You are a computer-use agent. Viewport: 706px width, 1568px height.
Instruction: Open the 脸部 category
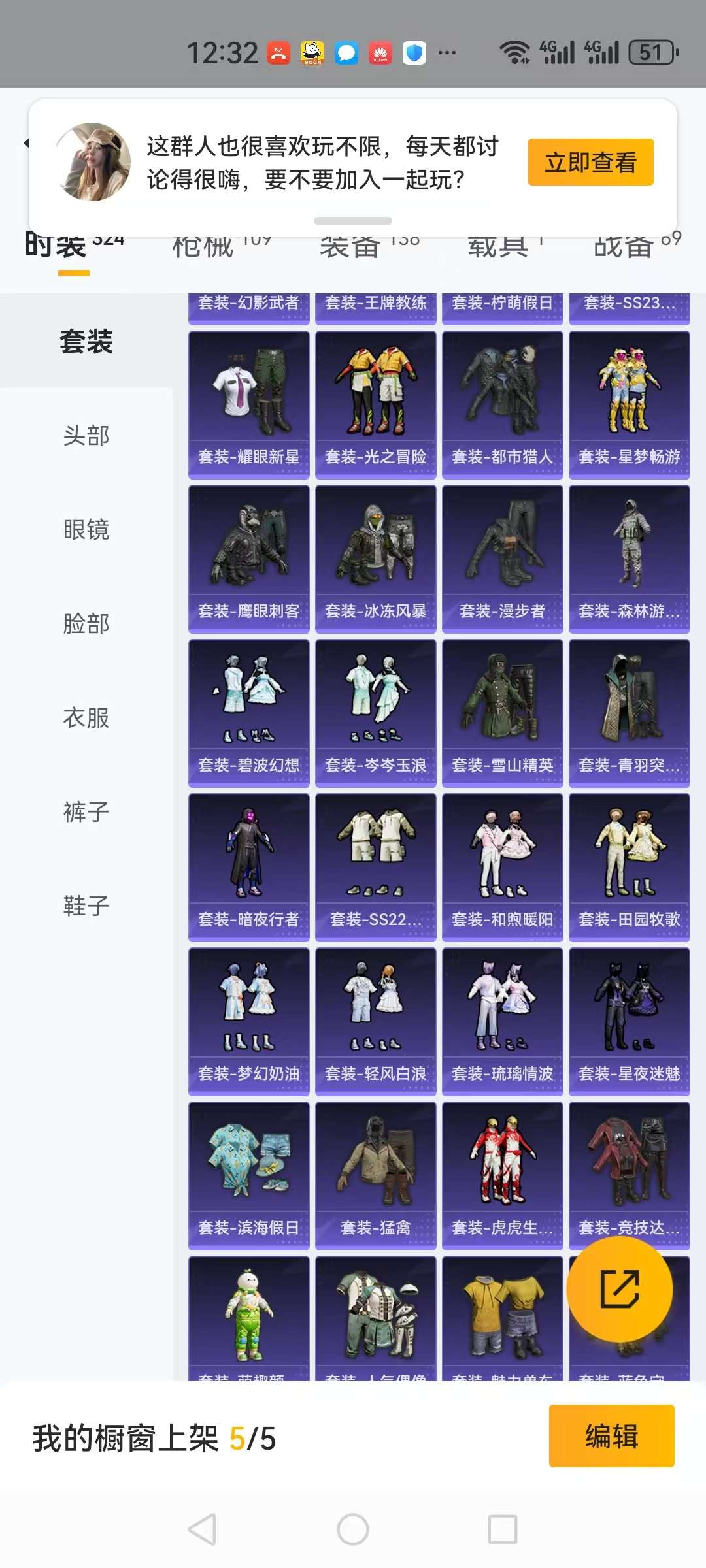pyautogui.click(x=86, y=623)
